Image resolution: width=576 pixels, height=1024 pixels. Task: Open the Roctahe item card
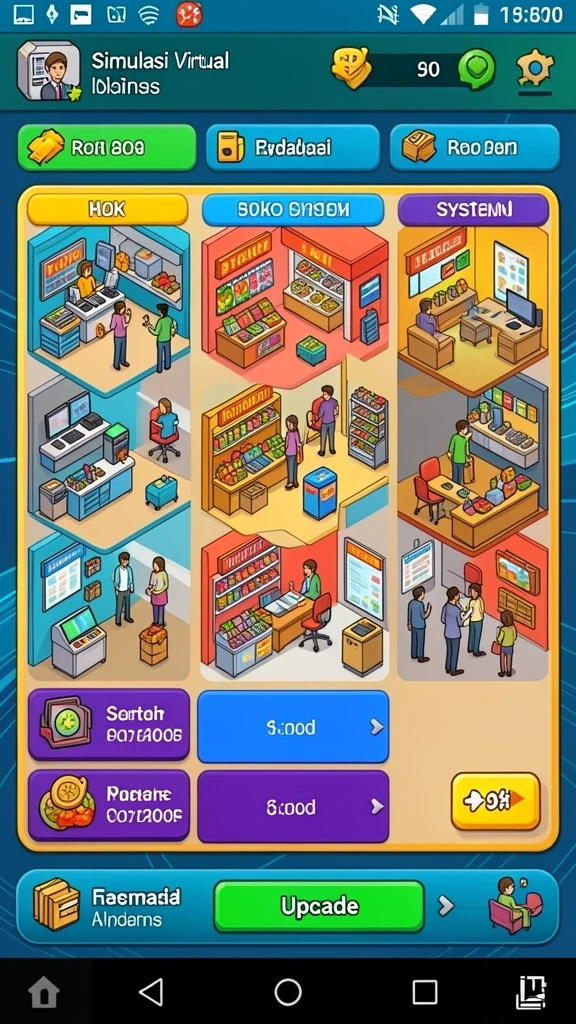(108, 805)
